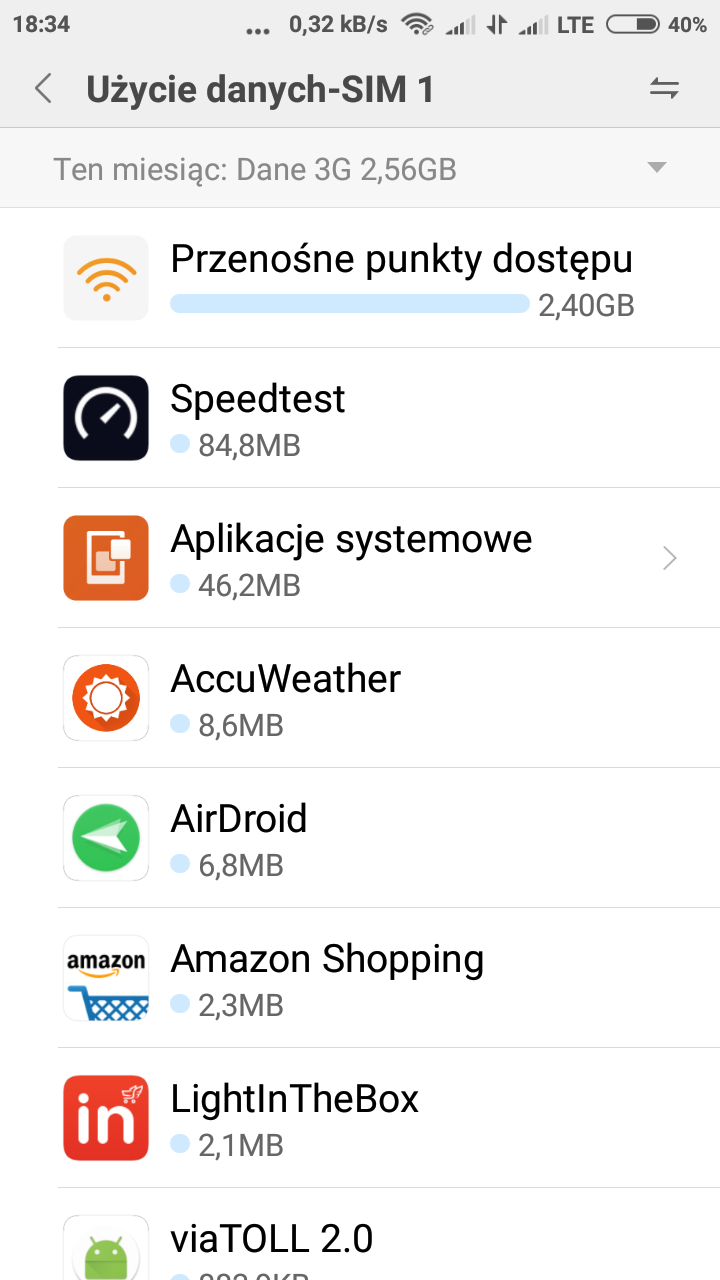The image size is (720, 1280).
Task: Tap the switch SIM arrows icon
Action: coord(664,89)
